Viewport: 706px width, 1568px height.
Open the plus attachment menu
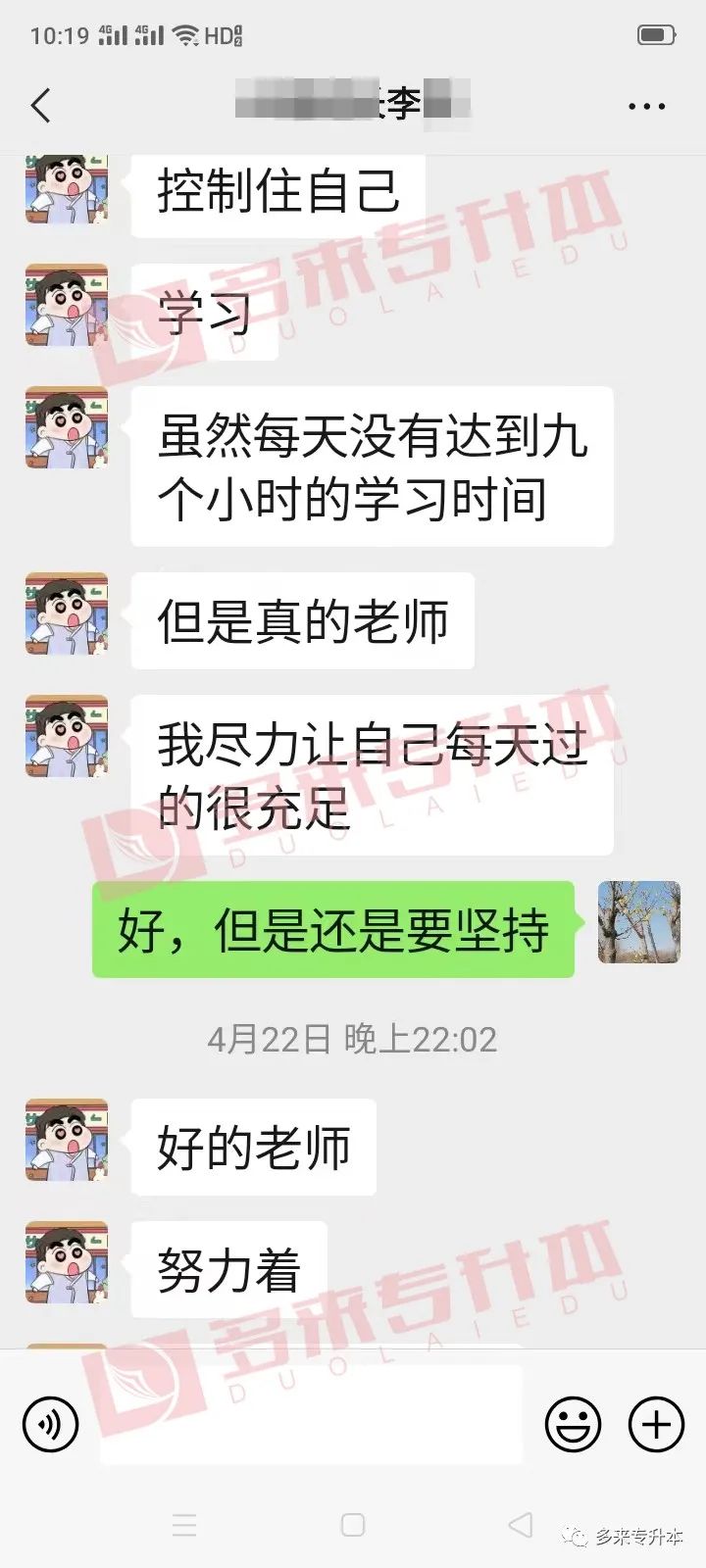click(655, 1424)
